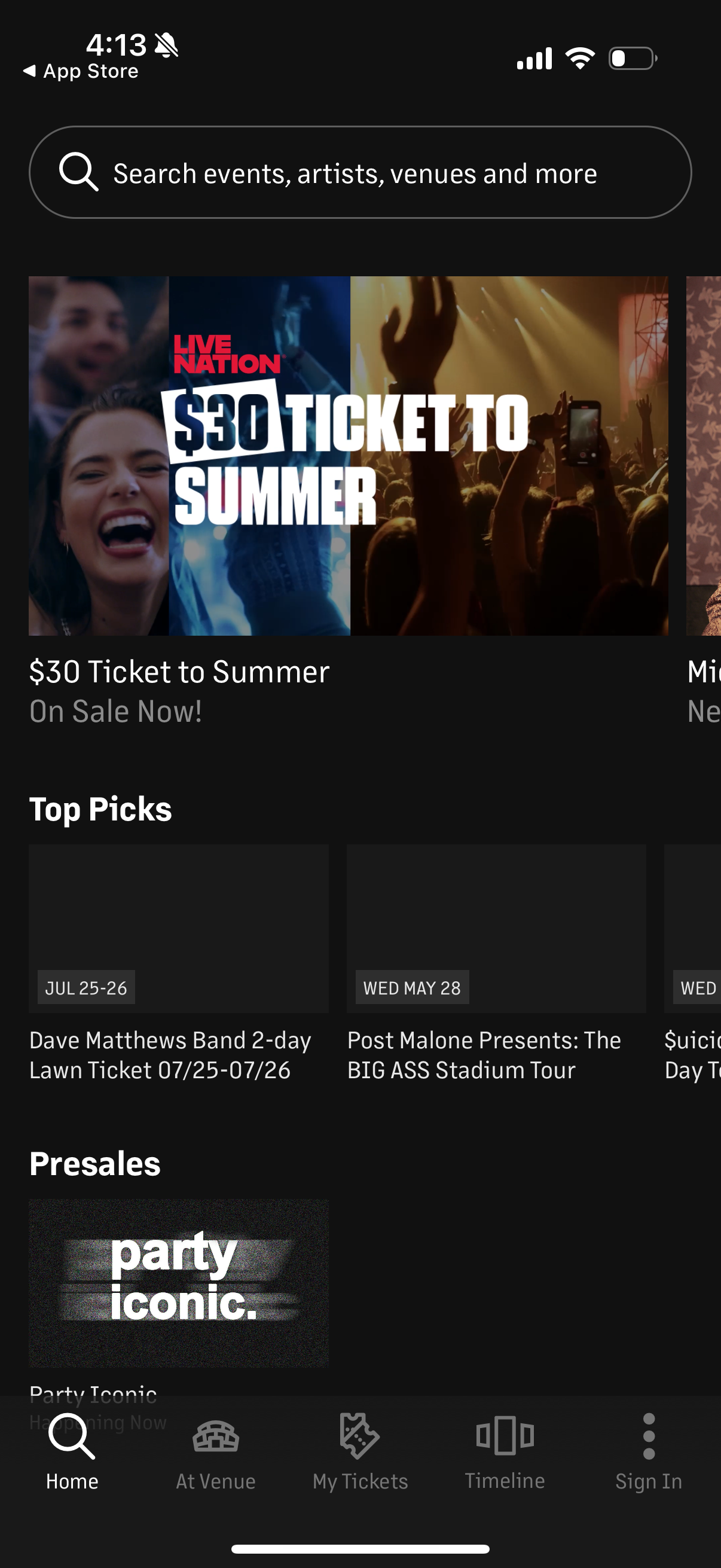Open the At Venue stadium icon
This screenshot has width=721, height=1568.
(x=216, y=1436)
